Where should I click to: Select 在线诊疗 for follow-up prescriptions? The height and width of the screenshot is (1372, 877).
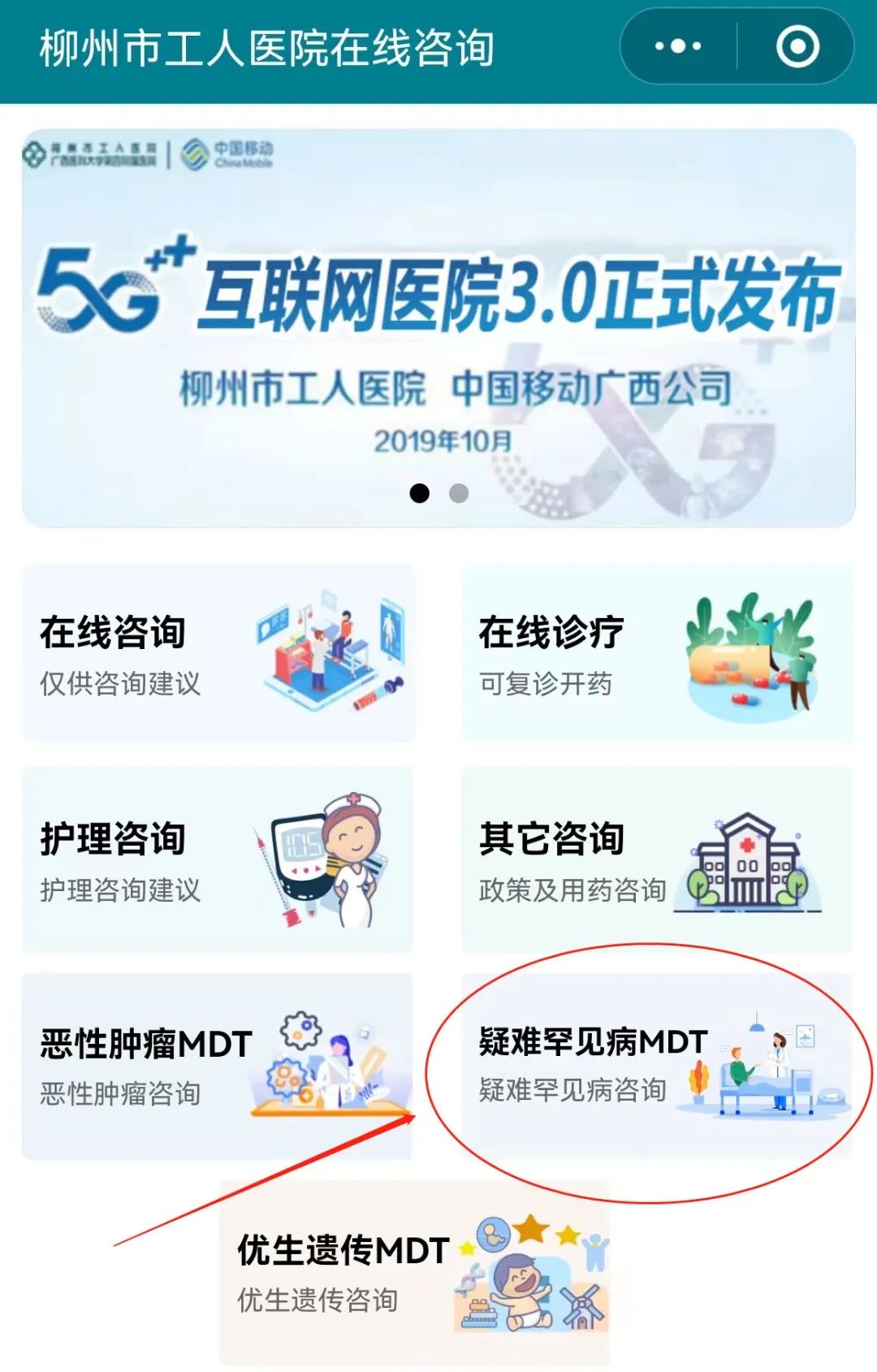point(658,654)
